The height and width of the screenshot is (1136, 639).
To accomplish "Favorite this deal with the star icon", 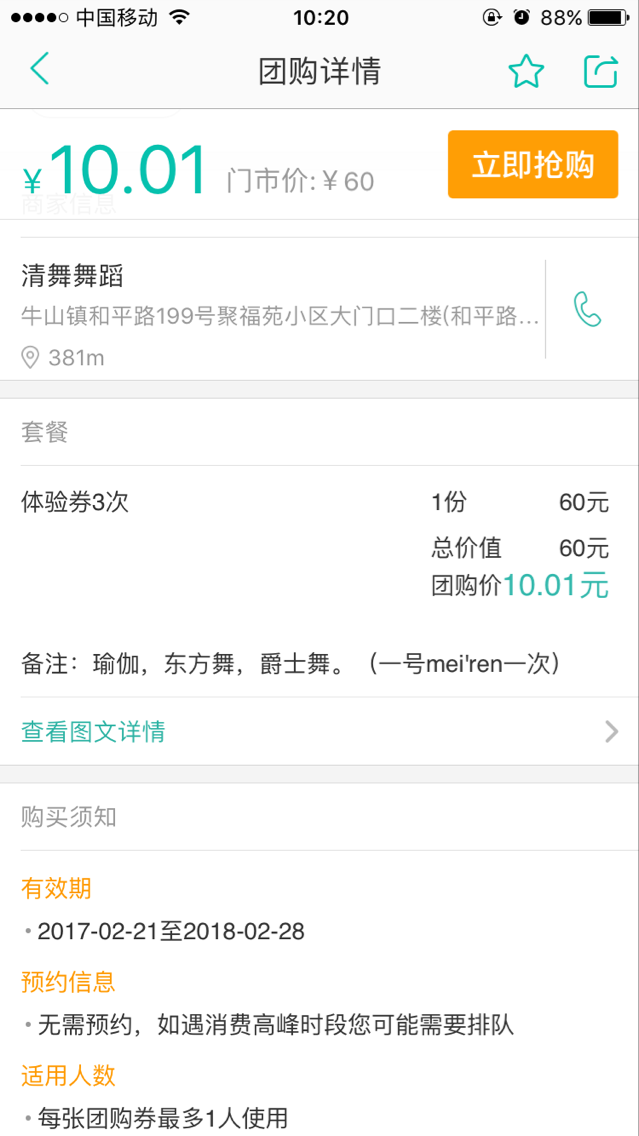I will pos(525,71).
